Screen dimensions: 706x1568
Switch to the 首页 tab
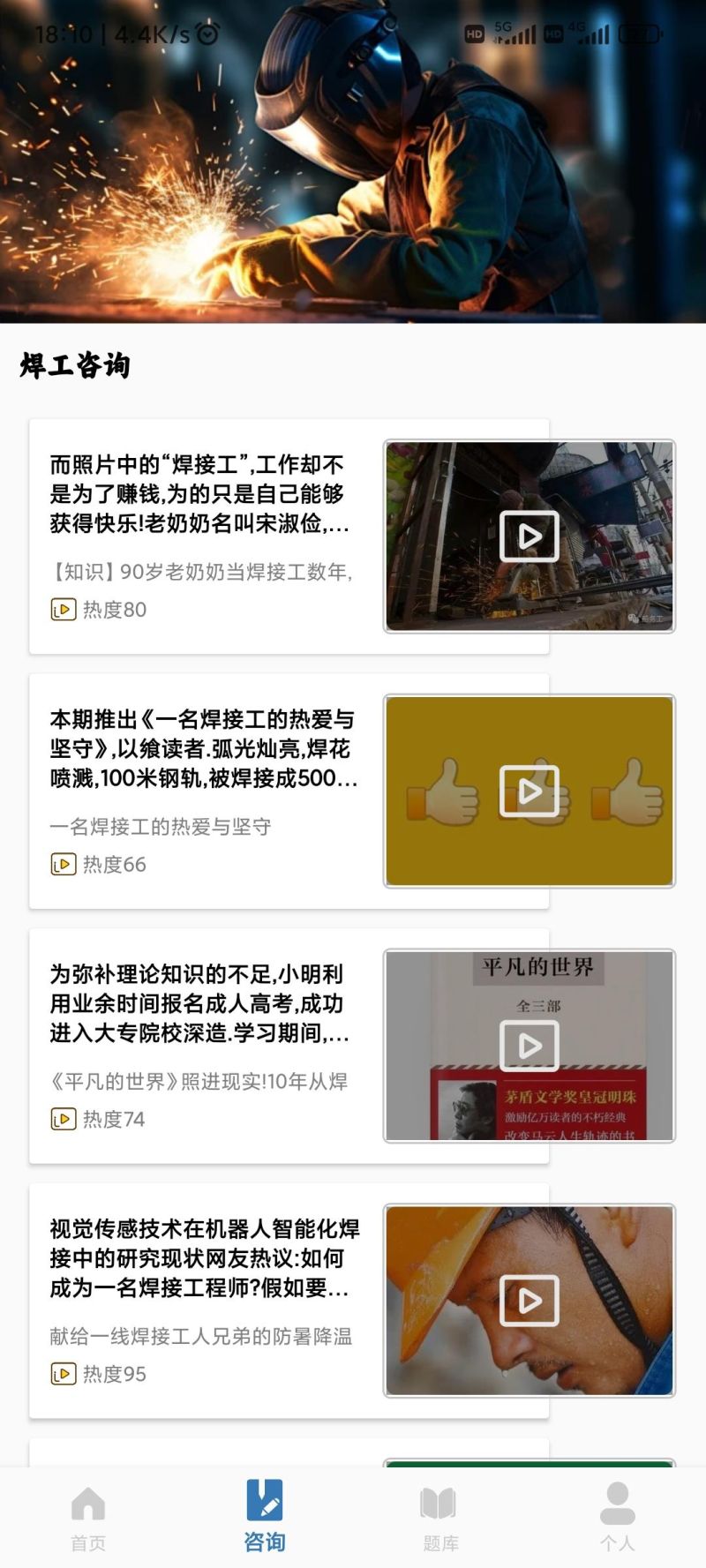pyautogui.click(x=88, y=1518)
